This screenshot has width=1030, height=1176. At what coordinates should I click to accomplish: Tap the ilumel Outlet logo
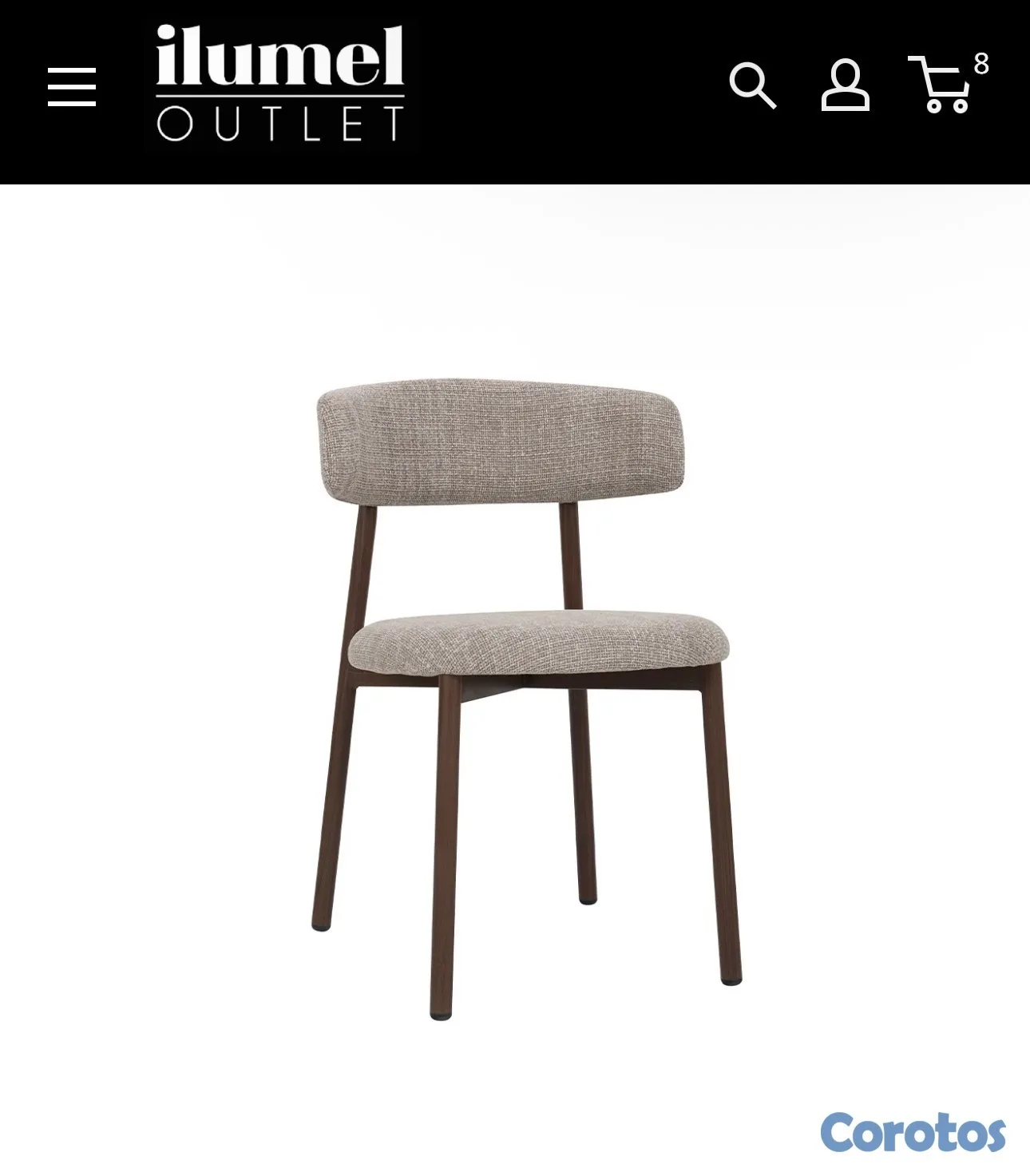(280, 84)
